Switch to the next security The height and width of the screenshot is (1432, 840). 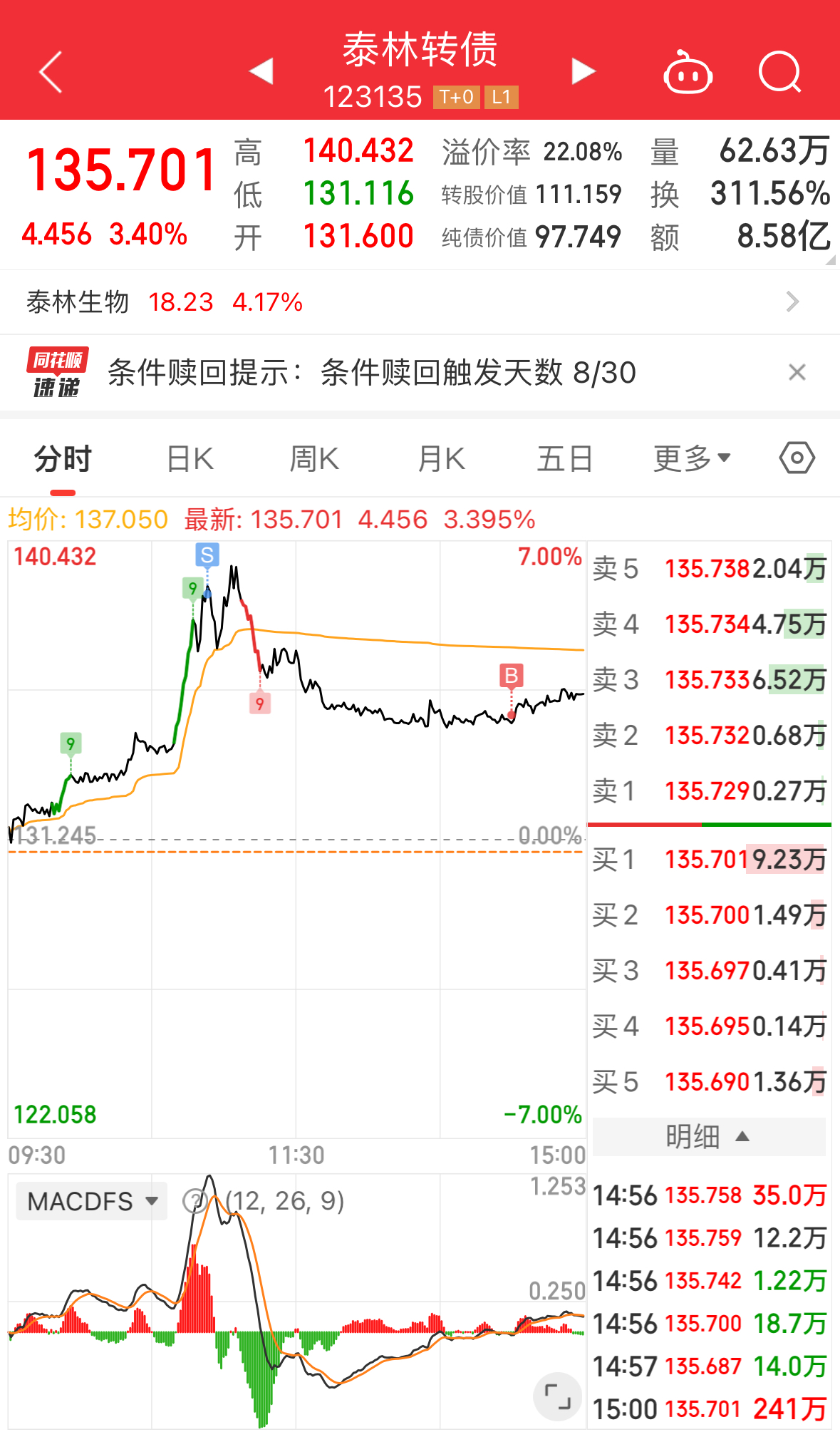pos(583,71)
